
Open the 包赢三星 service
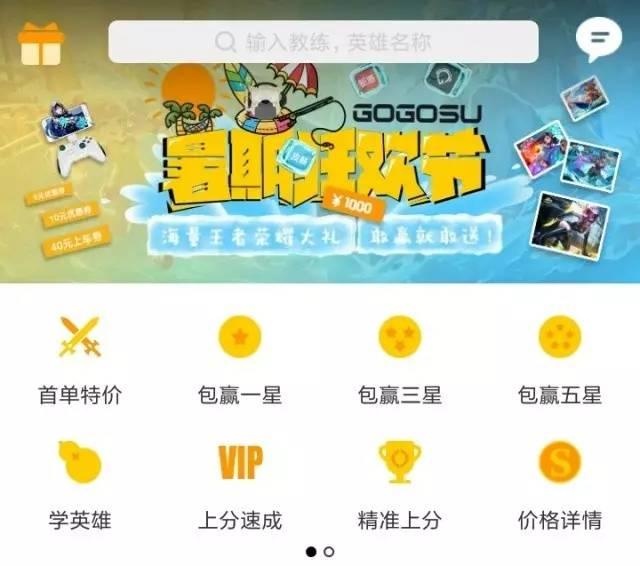399,355
